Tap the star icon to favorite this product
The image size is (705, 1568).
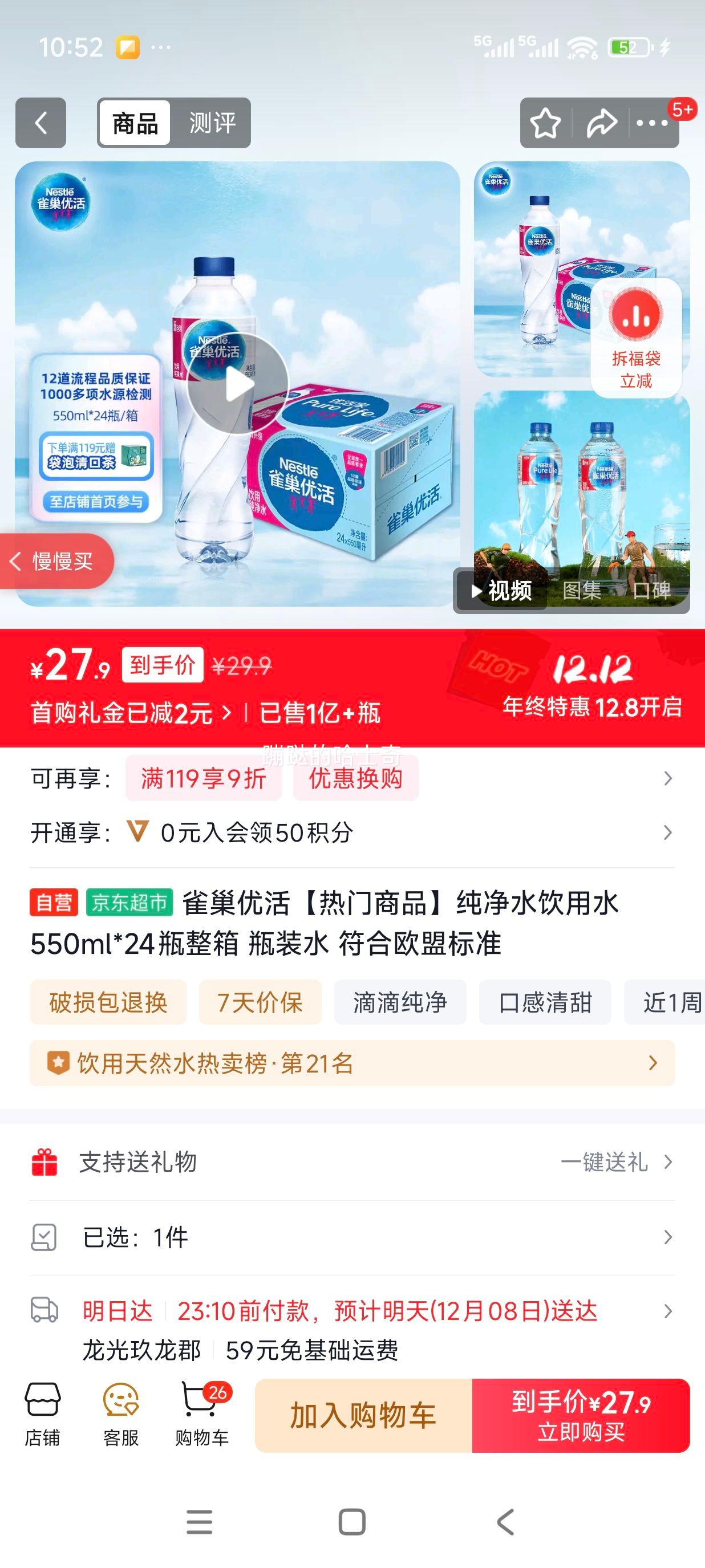(546, 124)
